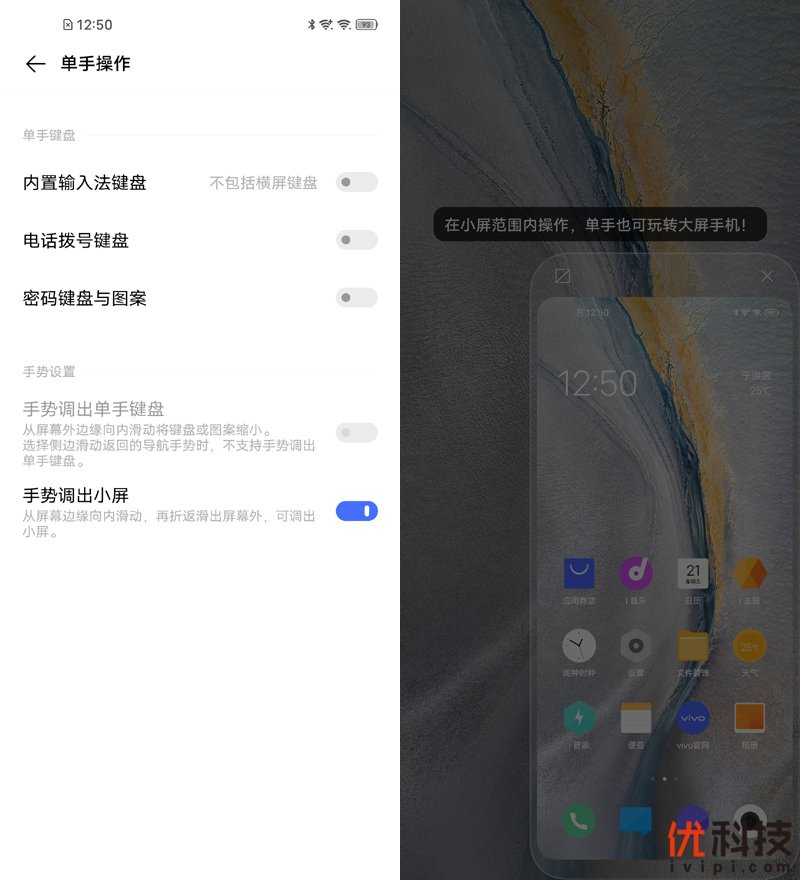Toggle 内置输入法键盘 switch
The image size is (800, 880).
356,182
